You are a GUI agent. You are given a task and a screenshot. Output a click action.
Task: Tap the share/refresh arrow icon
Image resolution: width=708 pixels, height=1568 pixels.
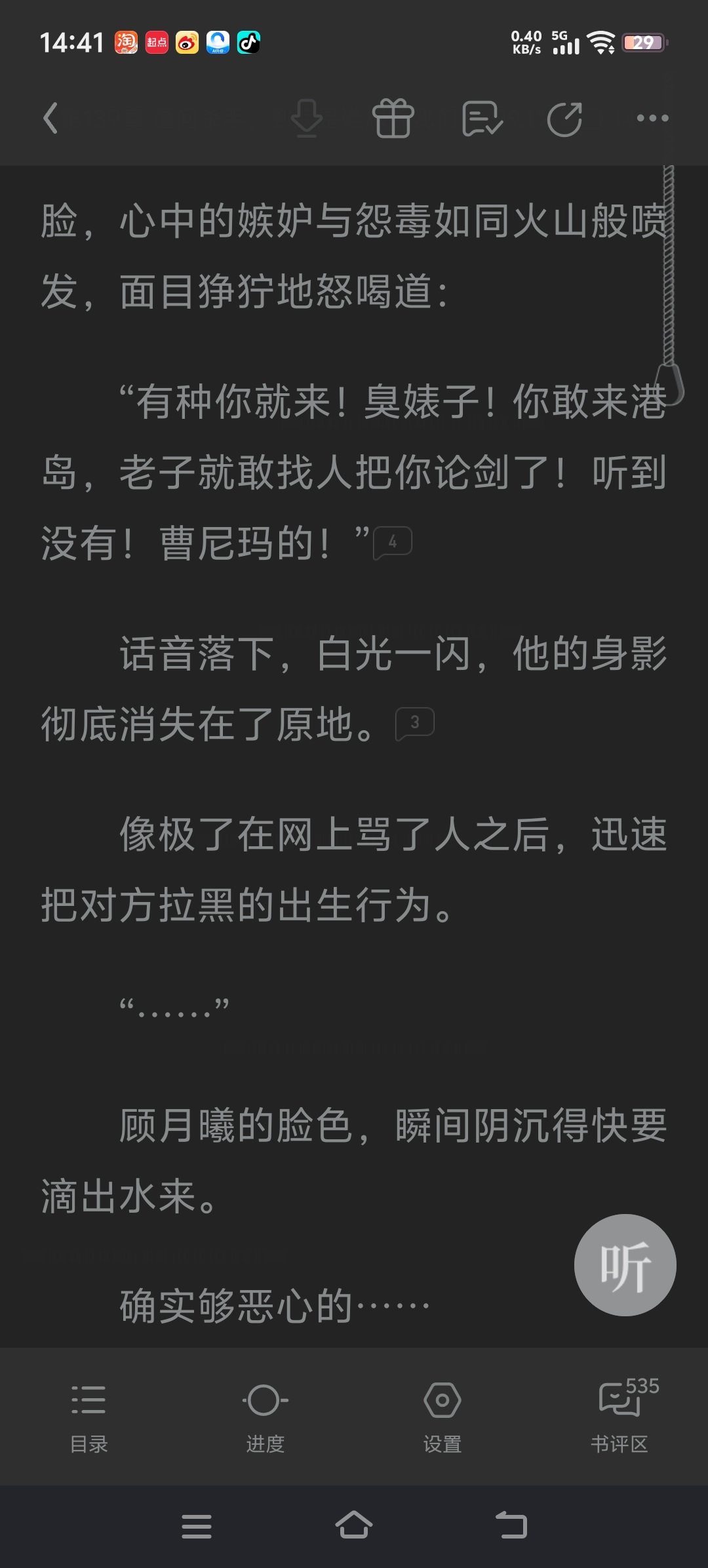pyautogui.click(x=565, y=119)
